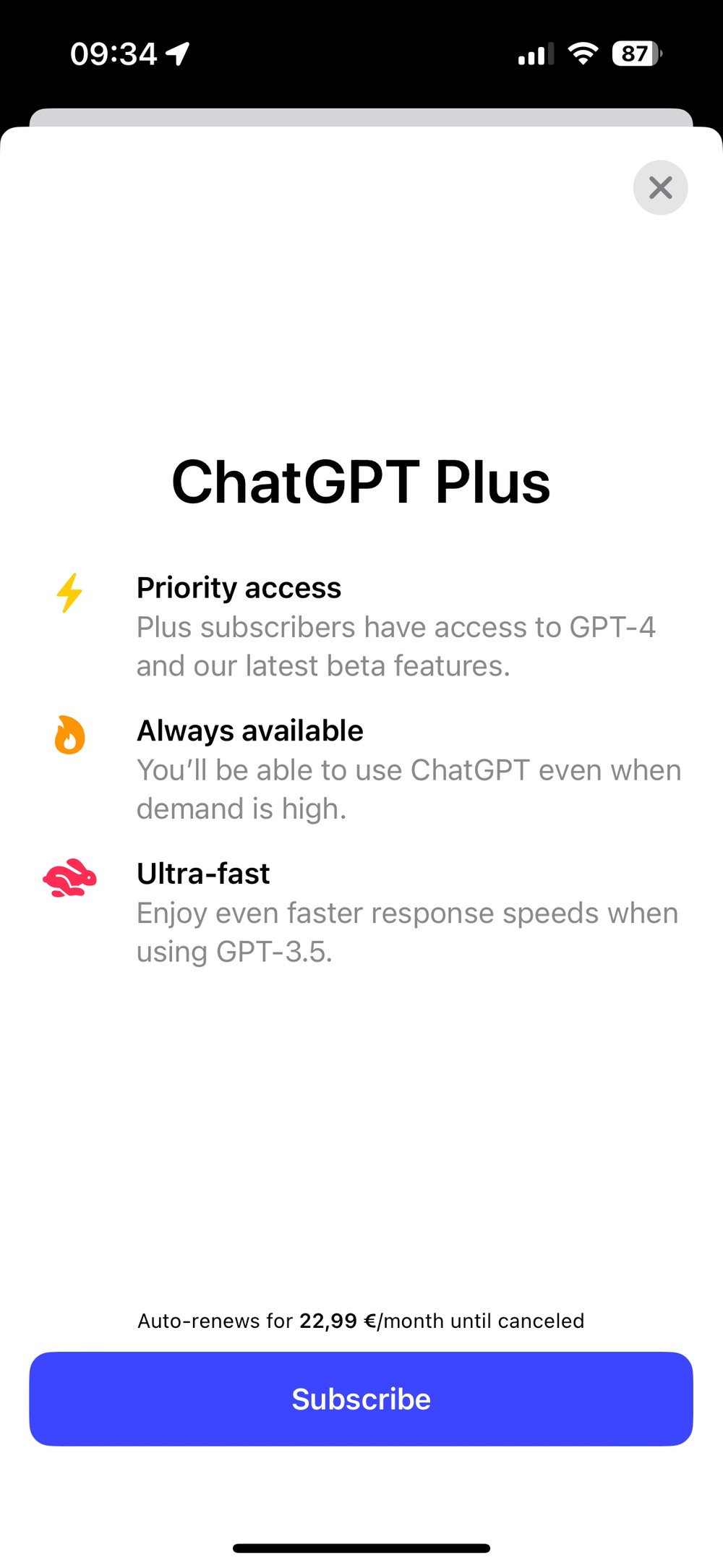Screen dimensions: 723x1568
Task: Close the ChatGPT Plus sheet
Action: click(x=660, y=187)
